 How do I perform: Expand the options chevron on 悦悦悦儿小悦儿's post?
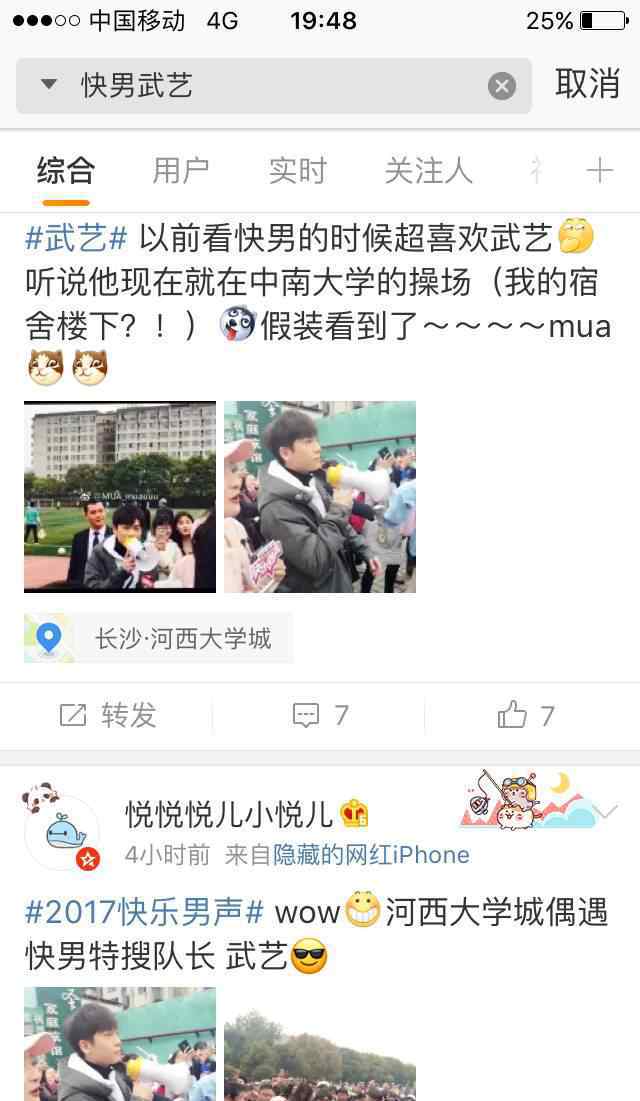(x=604, y=812)
